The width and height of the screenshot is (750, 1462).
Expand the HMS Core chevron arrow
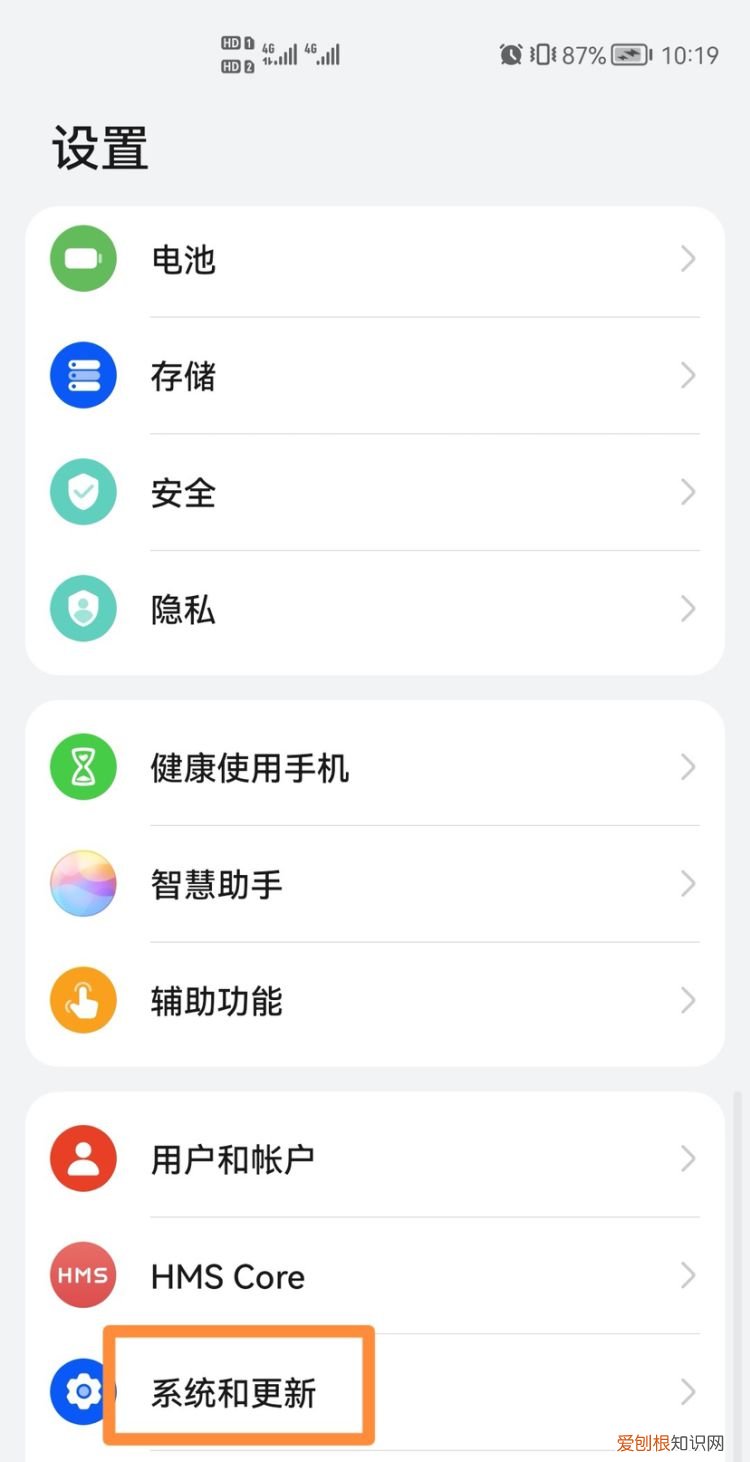688,1275
